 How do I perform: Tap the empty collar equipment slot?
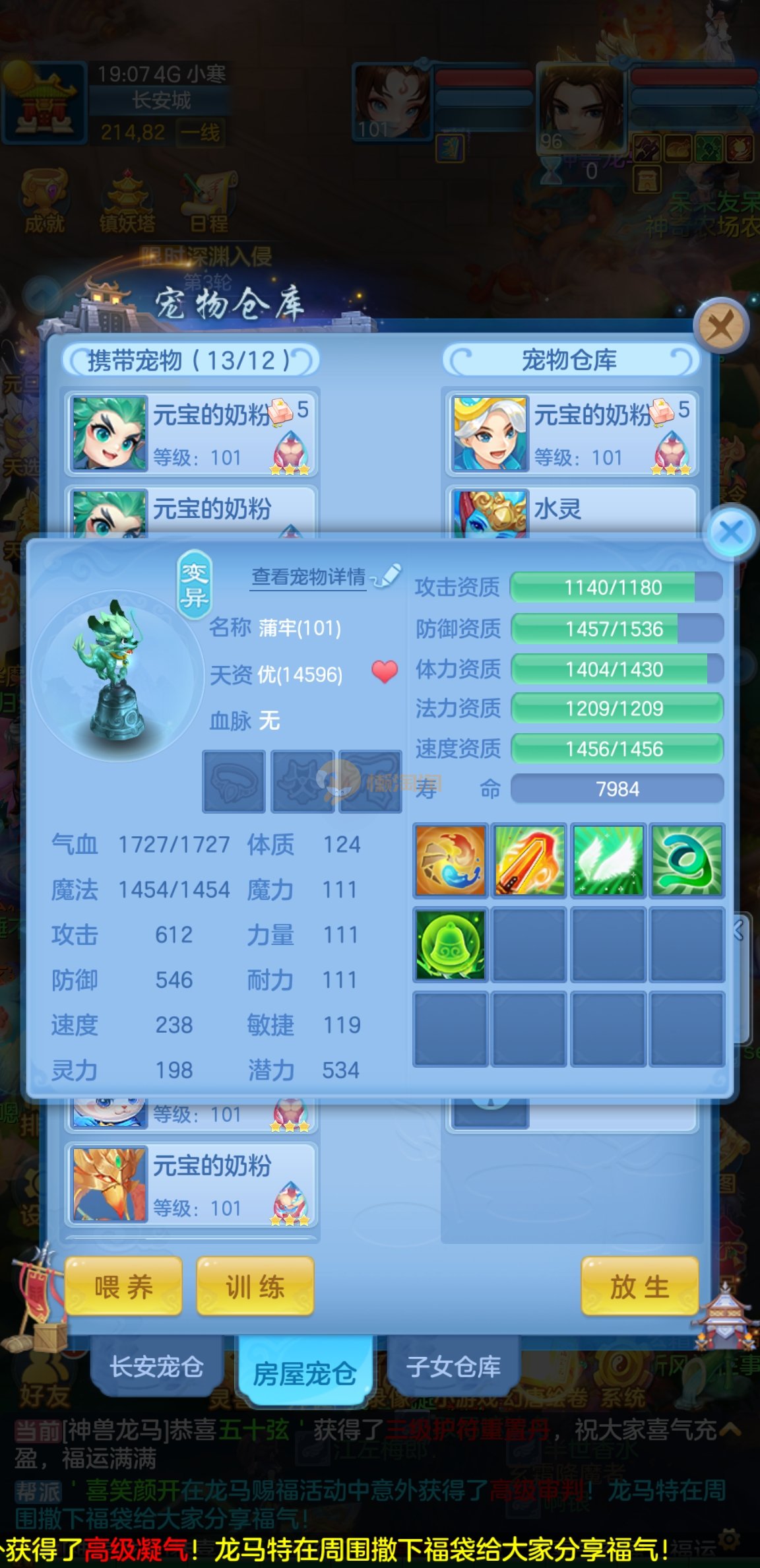coord(234,781)
